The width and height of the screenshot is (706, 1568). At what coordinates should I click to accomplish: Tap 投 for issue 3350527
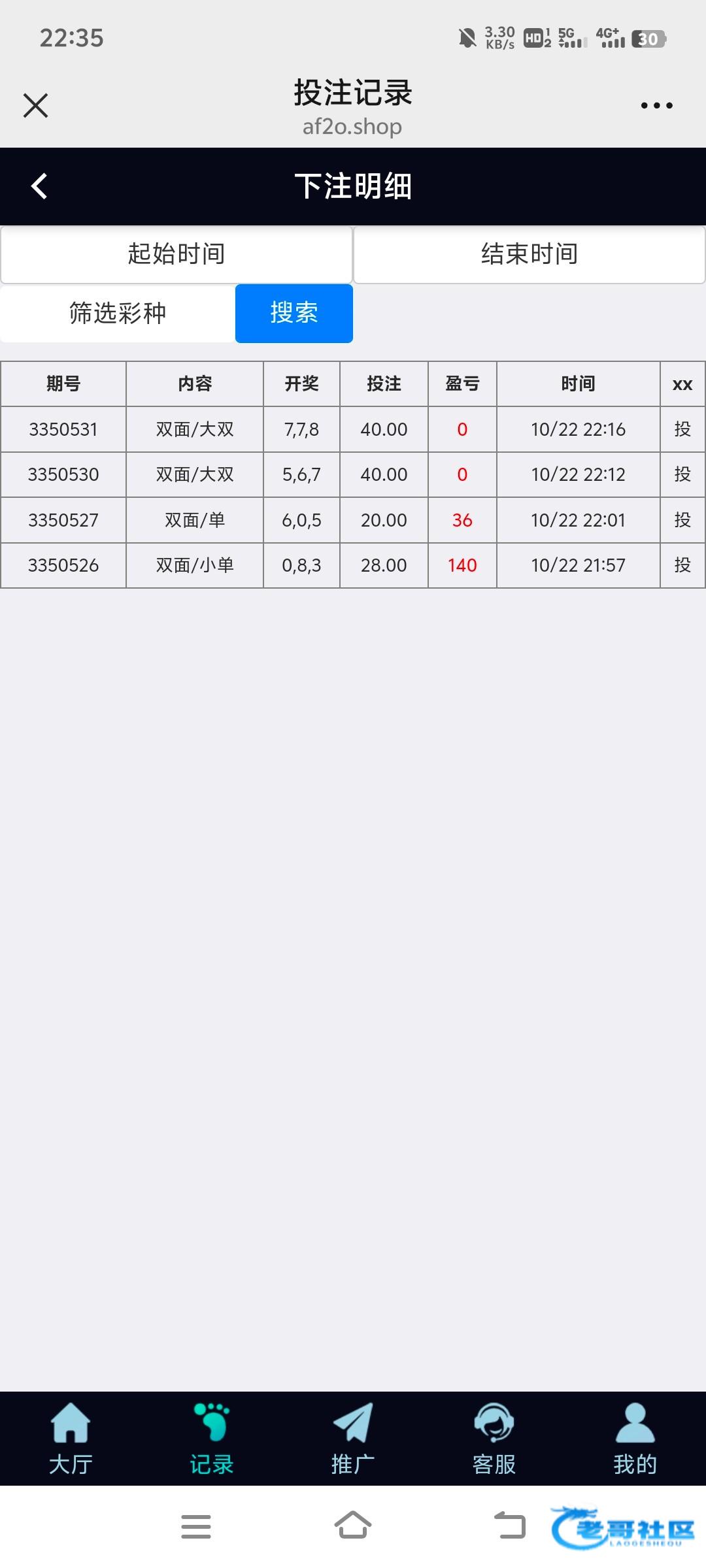[x=682, y=520]
